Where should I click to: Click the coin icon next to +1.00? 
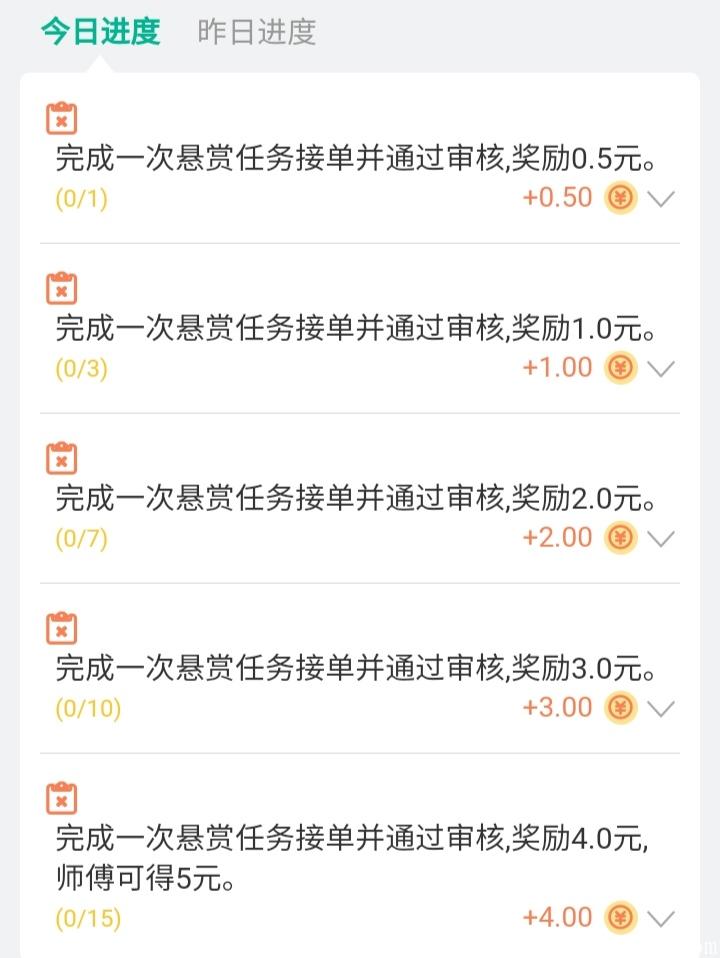[620, 368]
